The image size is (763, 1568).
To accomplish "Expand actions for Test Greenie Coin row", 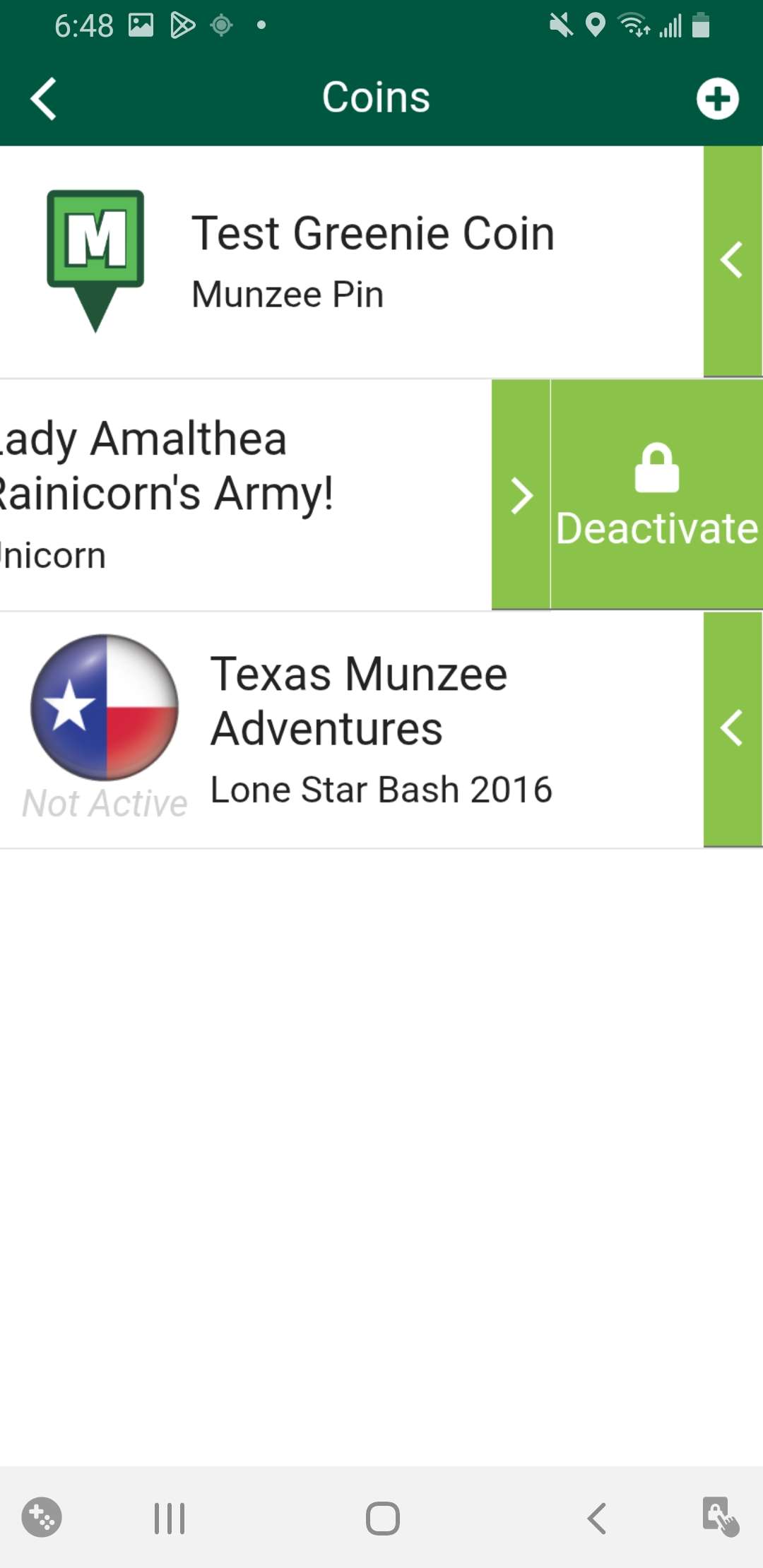I will click(732, 260).
